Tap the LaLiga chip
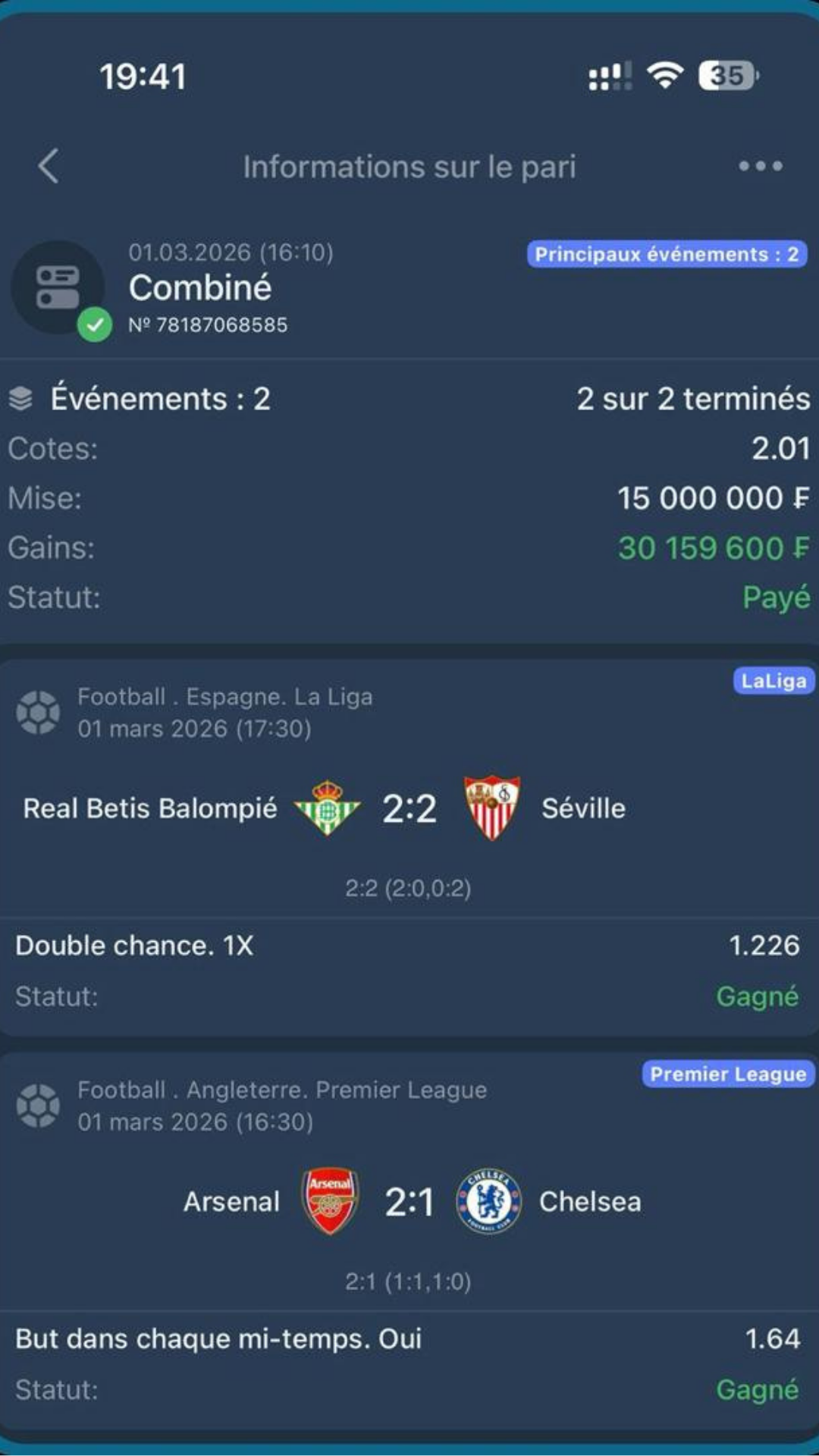This screenshot has height=1456, width=819. pos(773,680)
